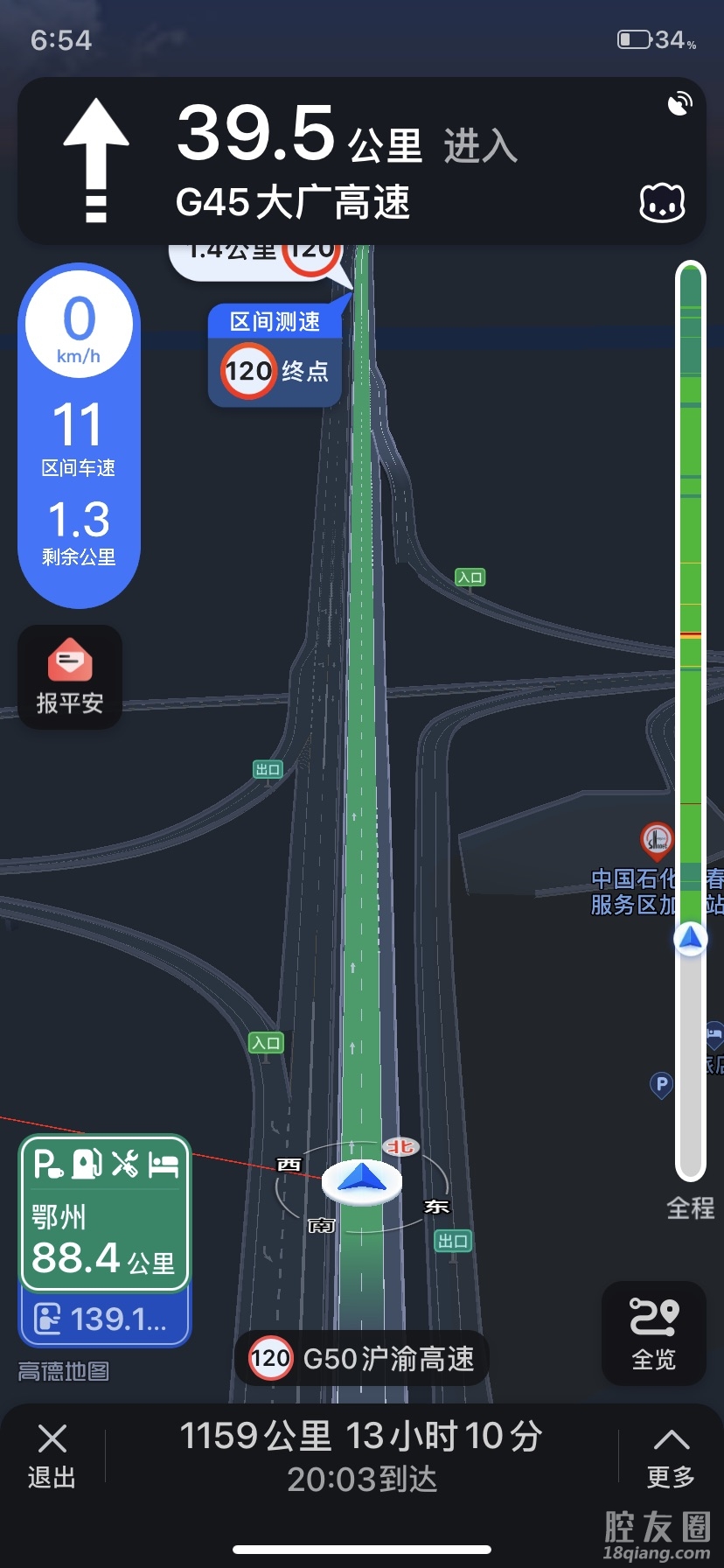Viewport: 724px width, 1568px height.
Task: Send a 报平安 safety message
Action: coord(70,676)
